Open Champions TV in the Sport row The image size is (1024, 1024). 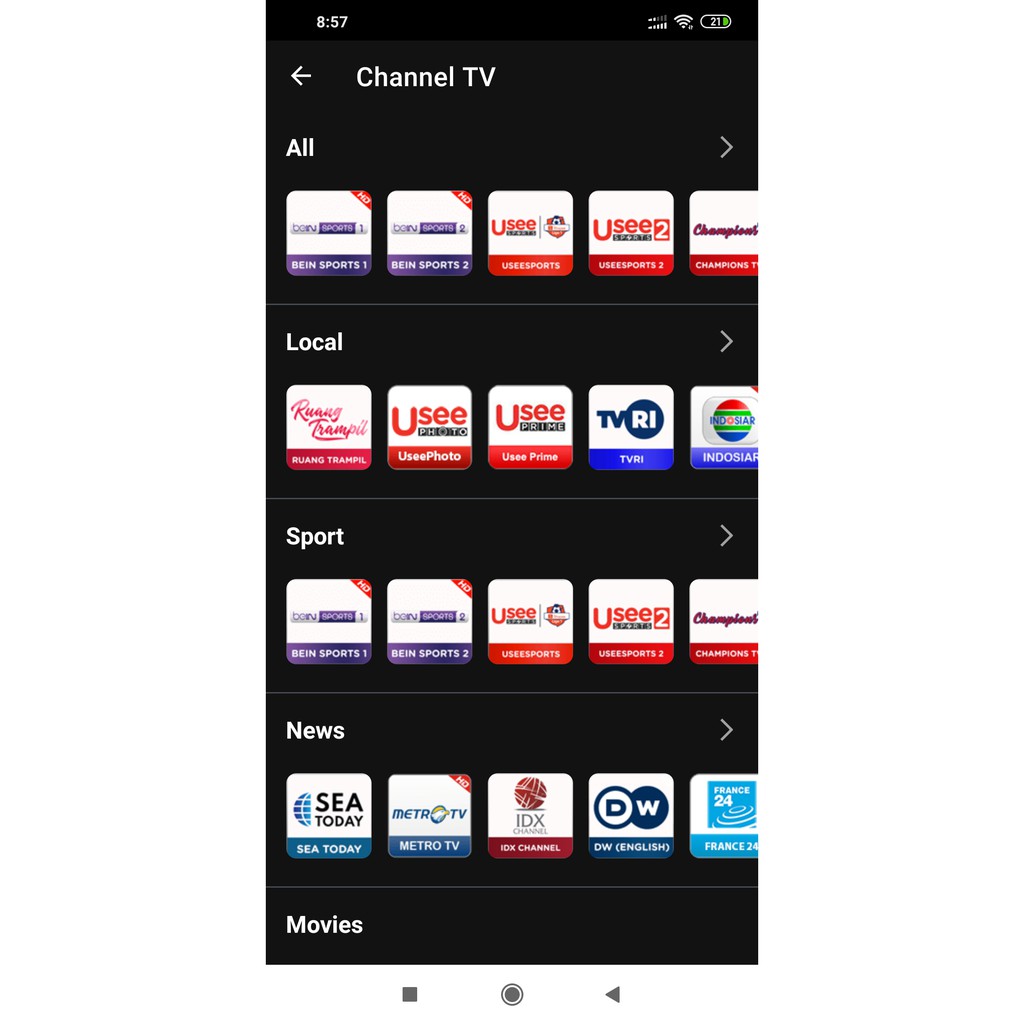pyautogui.click(x=725, y=621)
